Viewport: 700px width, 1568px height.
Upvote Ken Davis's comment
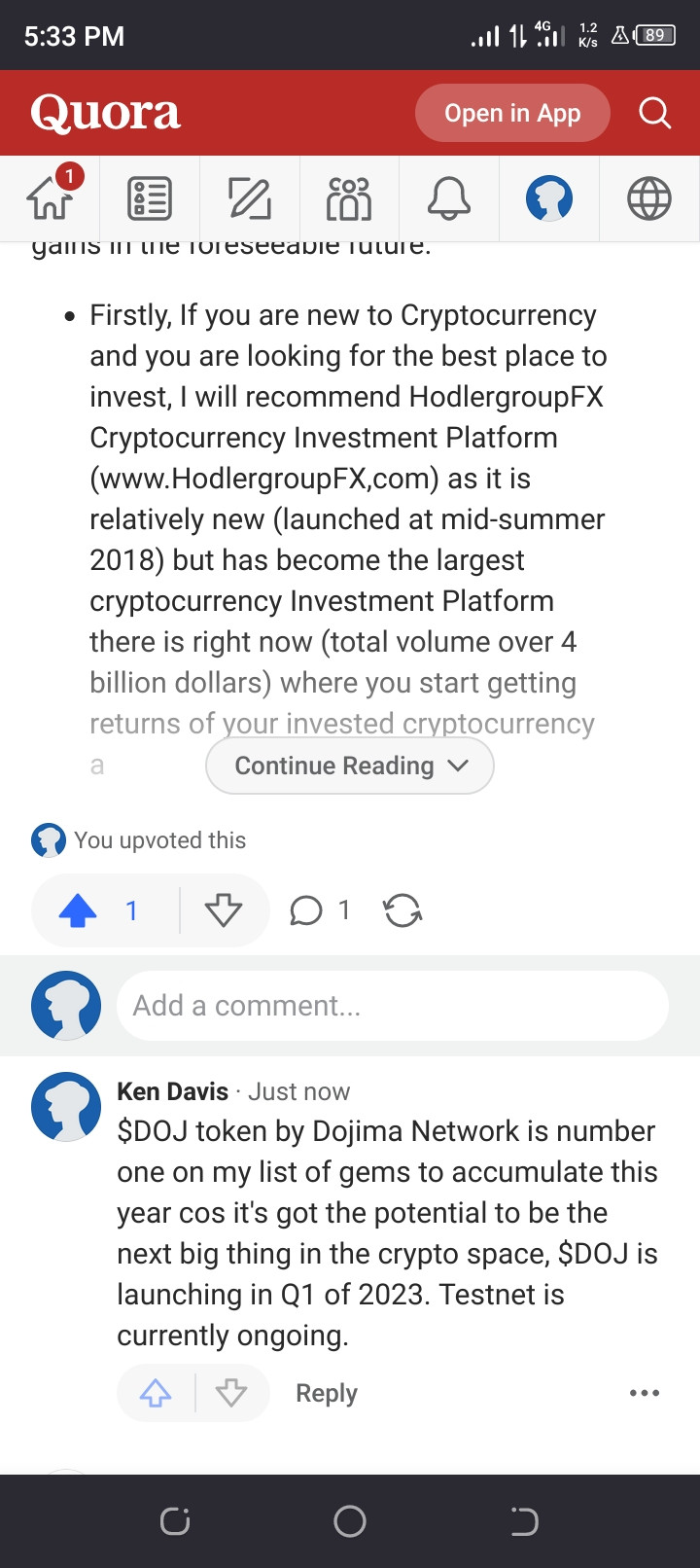156,1393
